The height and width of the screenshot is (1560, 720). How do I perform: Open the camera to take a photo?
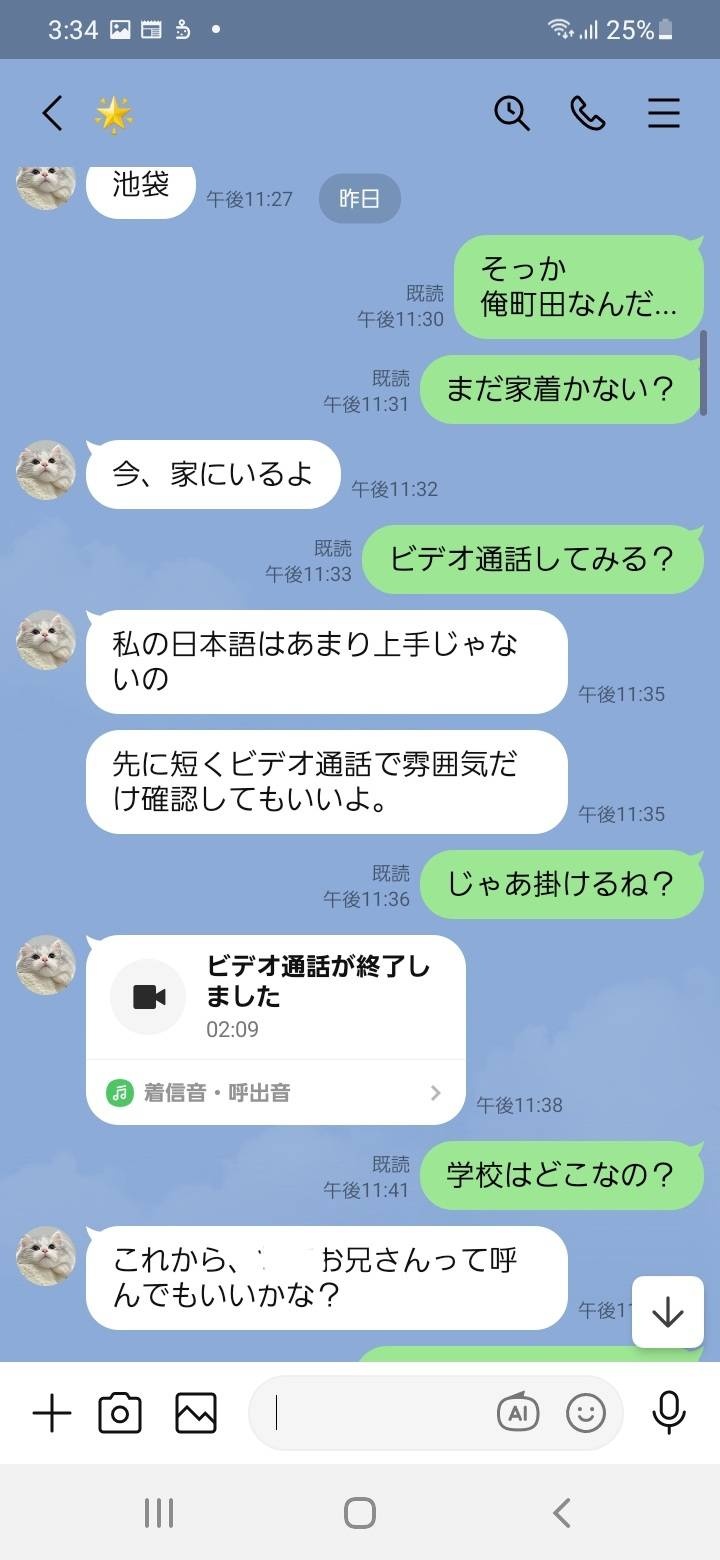[120, 1413]
